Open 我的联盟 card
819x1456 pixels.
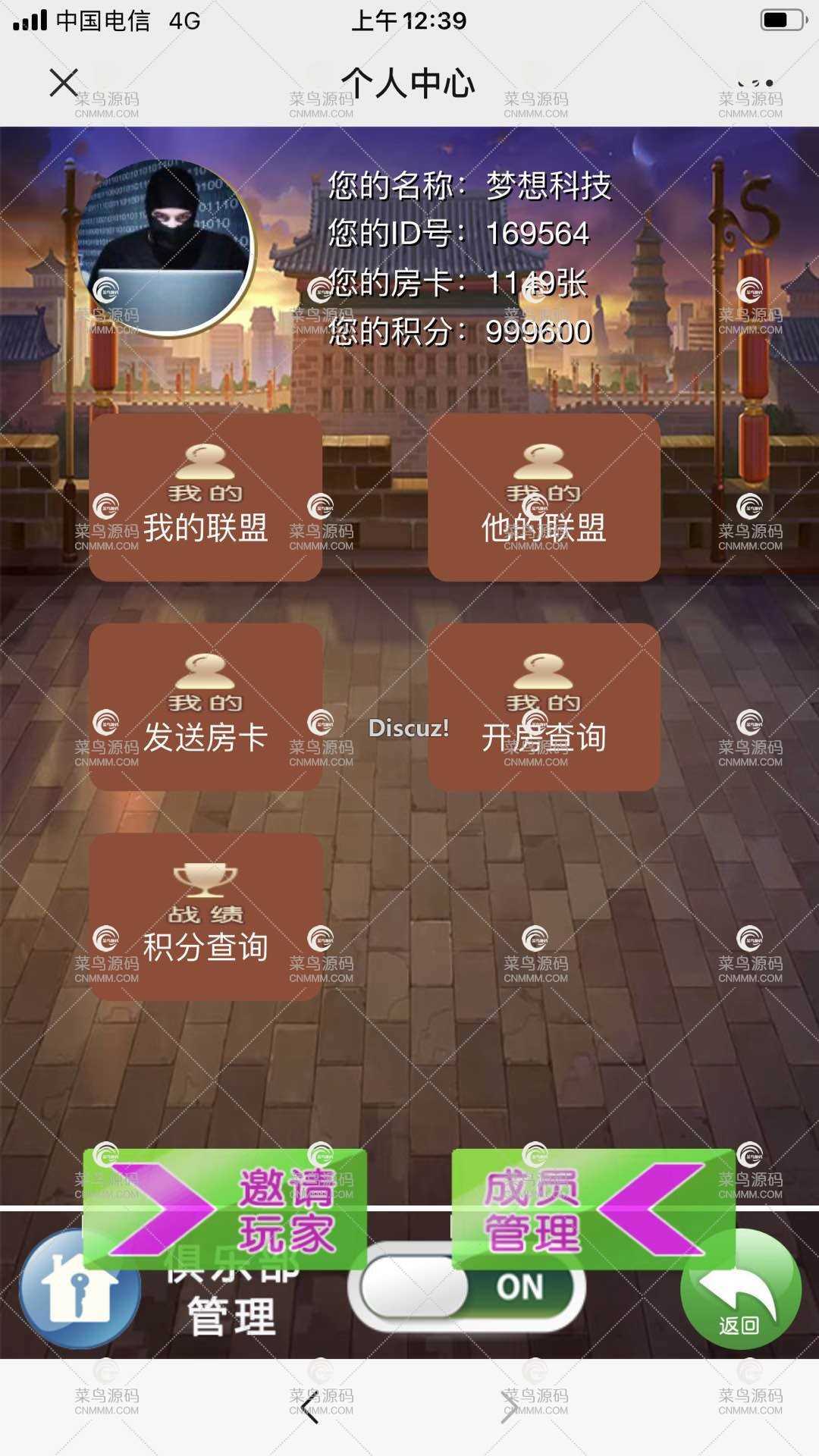[x=206, y=497]
